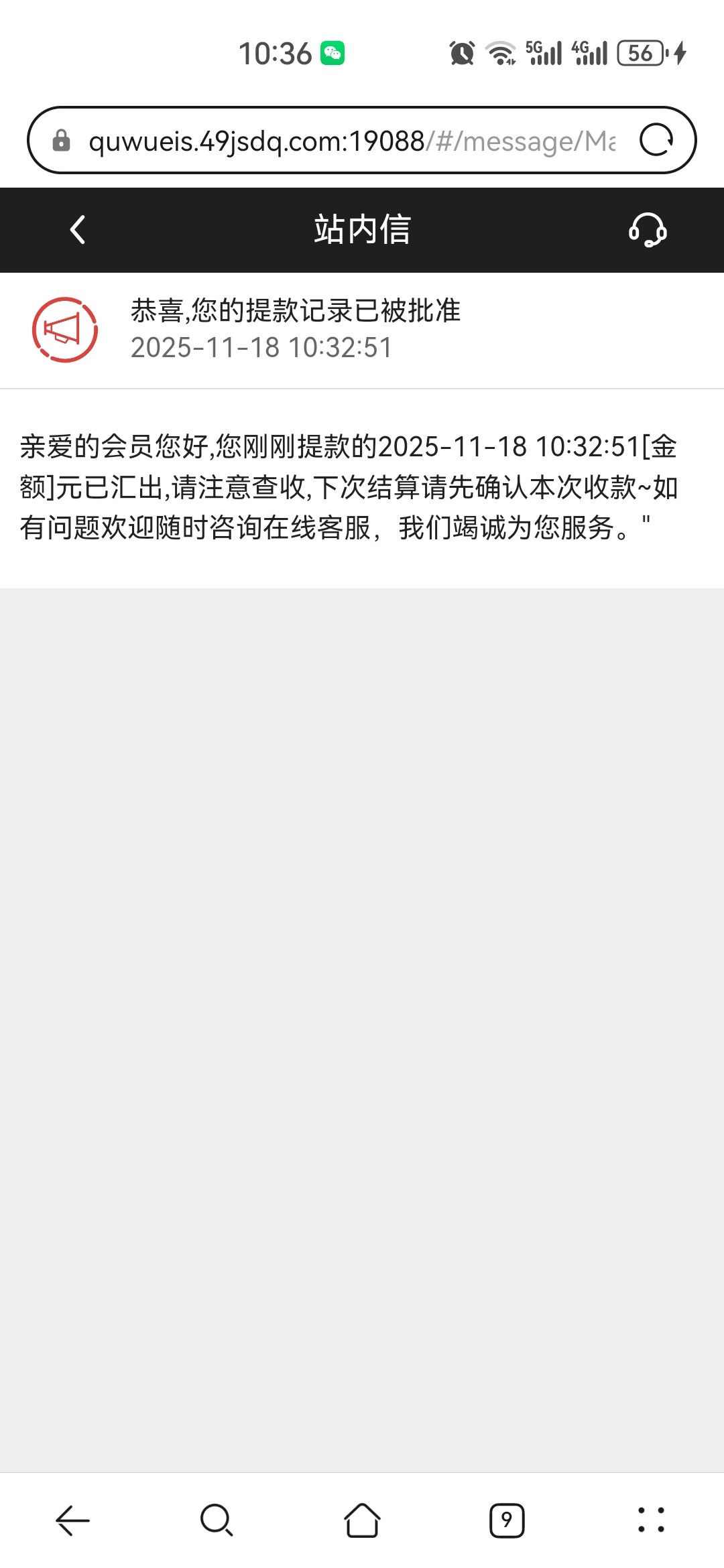This screenshot has height=1568, width=724.
Task: Go to the browser home page
Action: pos(362,1520)
